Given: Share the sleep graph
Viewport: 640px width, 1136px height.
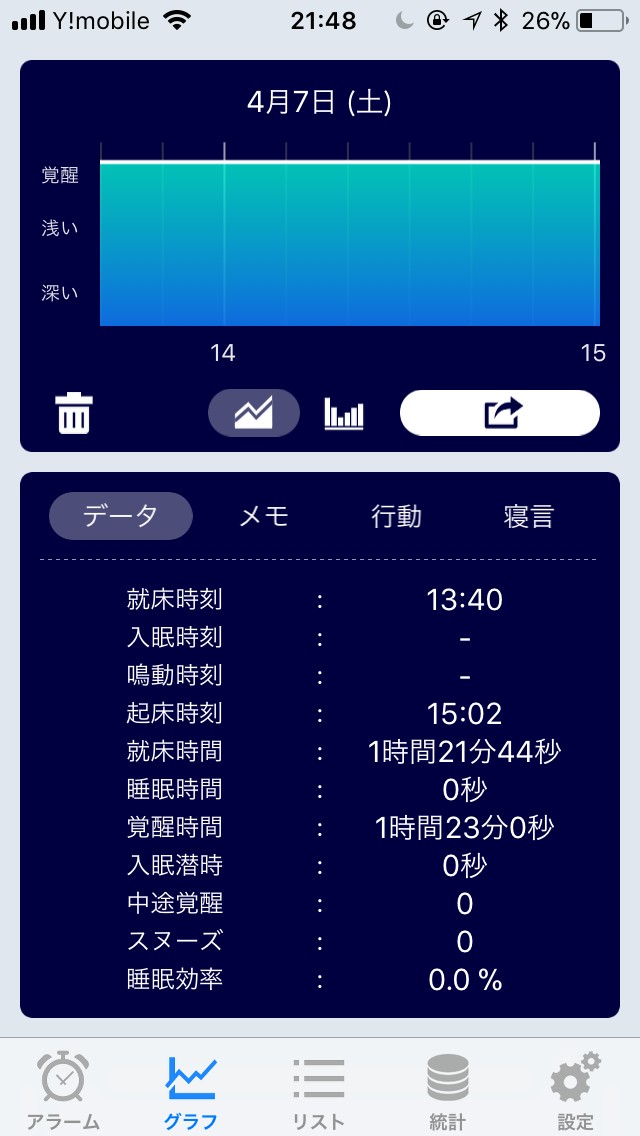Looking at the screenshot, I should pyautogui.click(x=500, y=413).
